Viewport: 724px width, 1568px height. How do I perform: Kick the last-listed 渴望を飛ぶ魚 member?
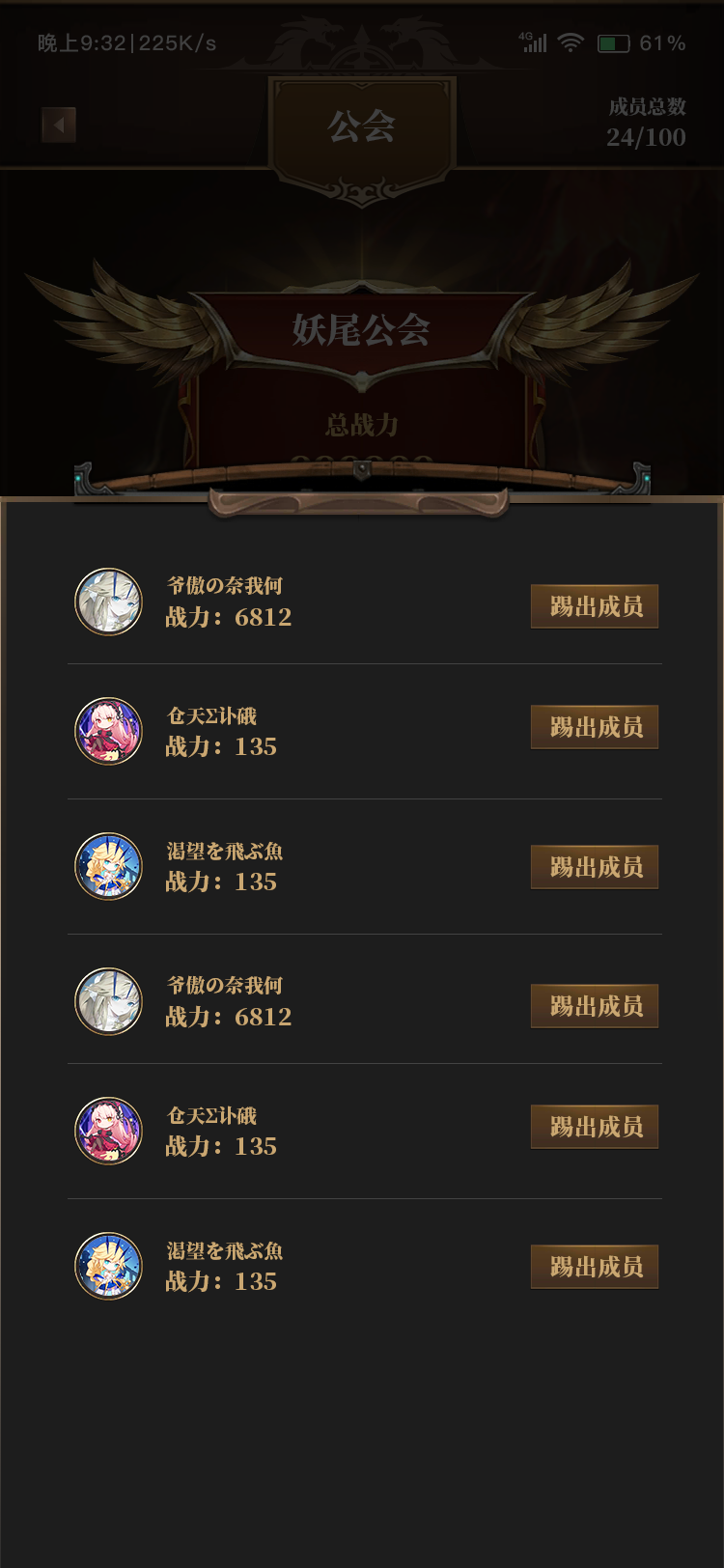coord(595,1267)
